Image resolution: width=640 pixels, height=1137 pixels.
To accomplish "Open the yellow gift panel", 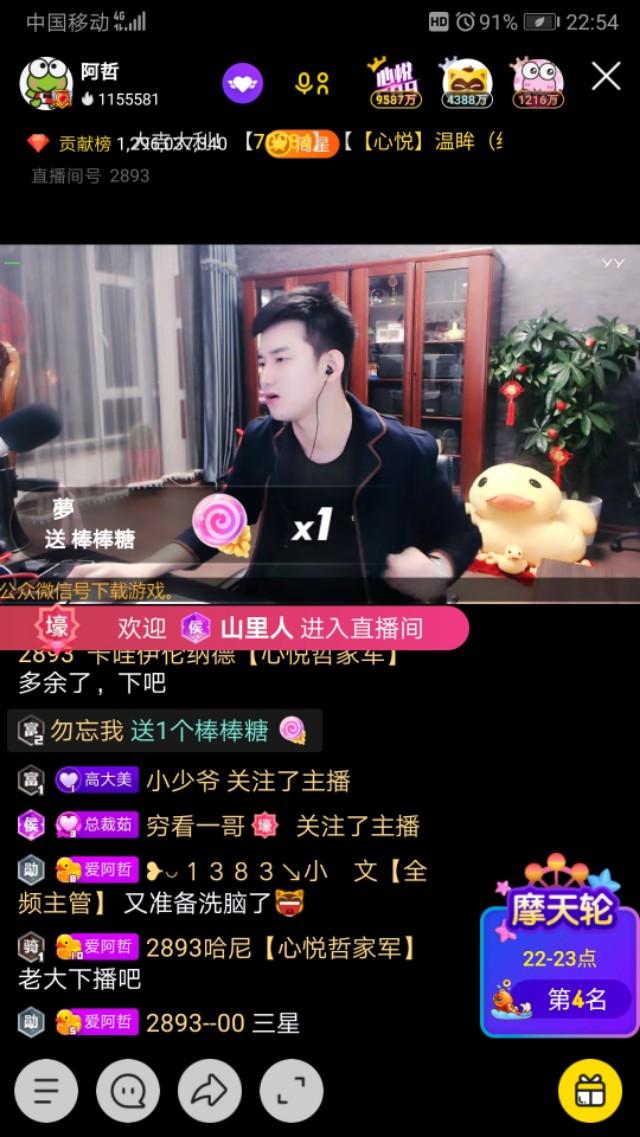I will [590, 1091].
